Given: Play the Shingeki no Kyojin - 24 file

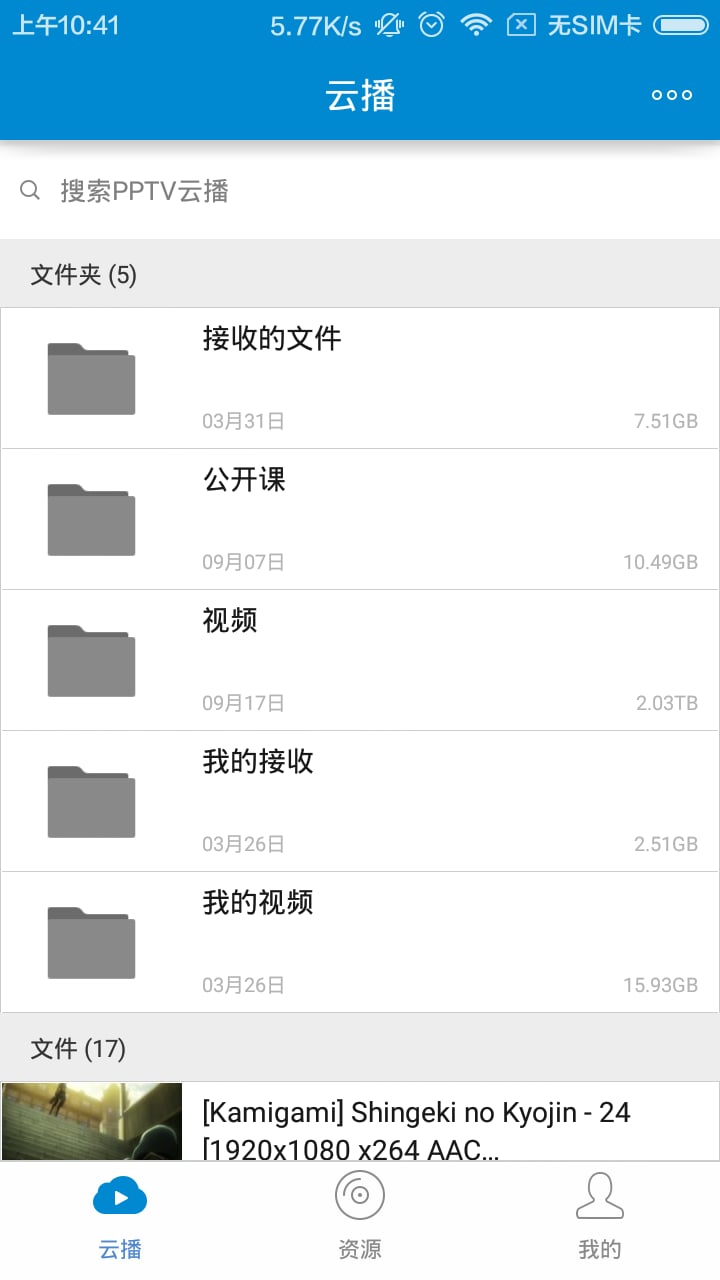Looking at the screenshot, I should 360,1121.
